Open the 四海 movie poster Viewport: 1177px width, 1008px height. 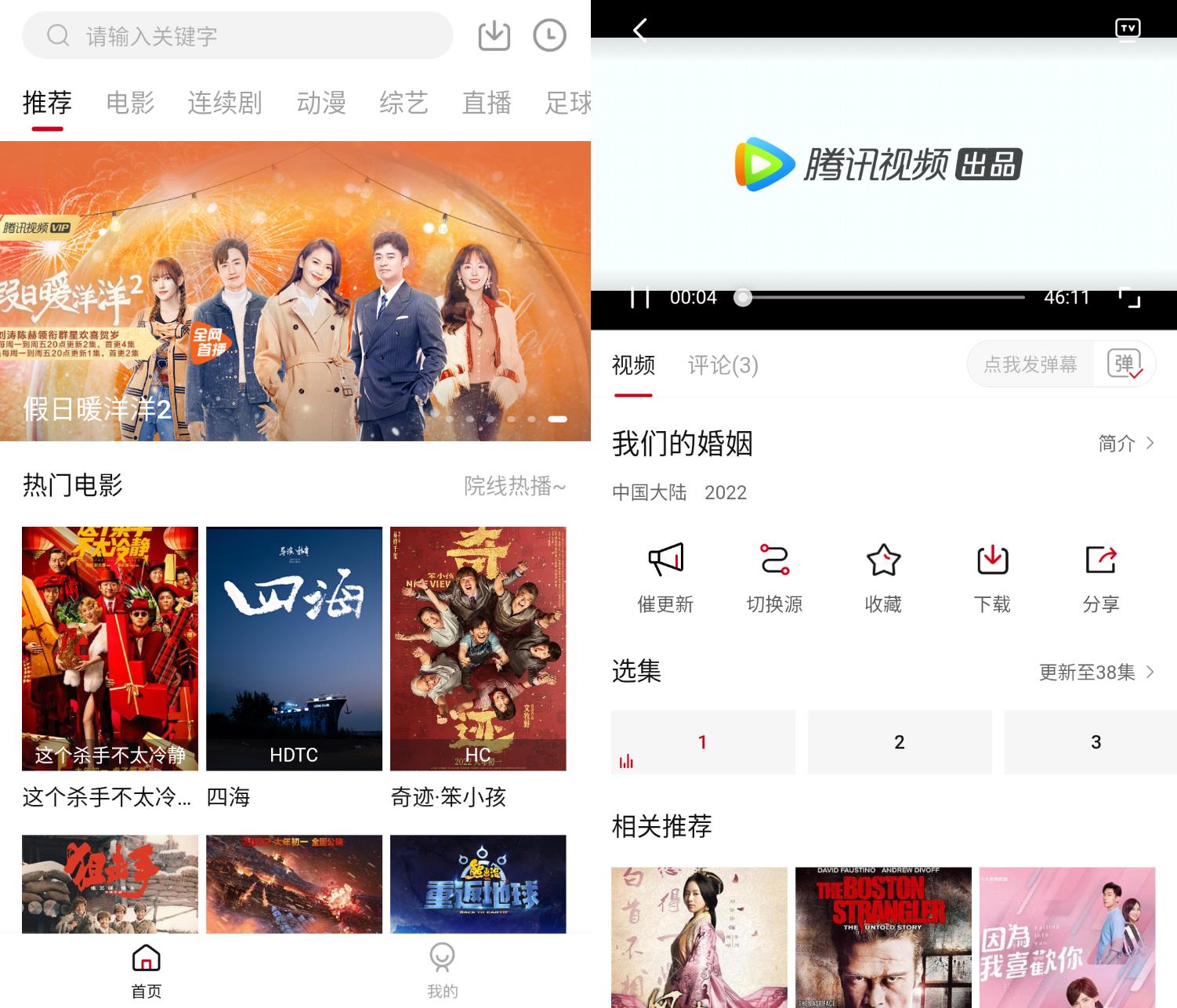click(x=294, y=649)
